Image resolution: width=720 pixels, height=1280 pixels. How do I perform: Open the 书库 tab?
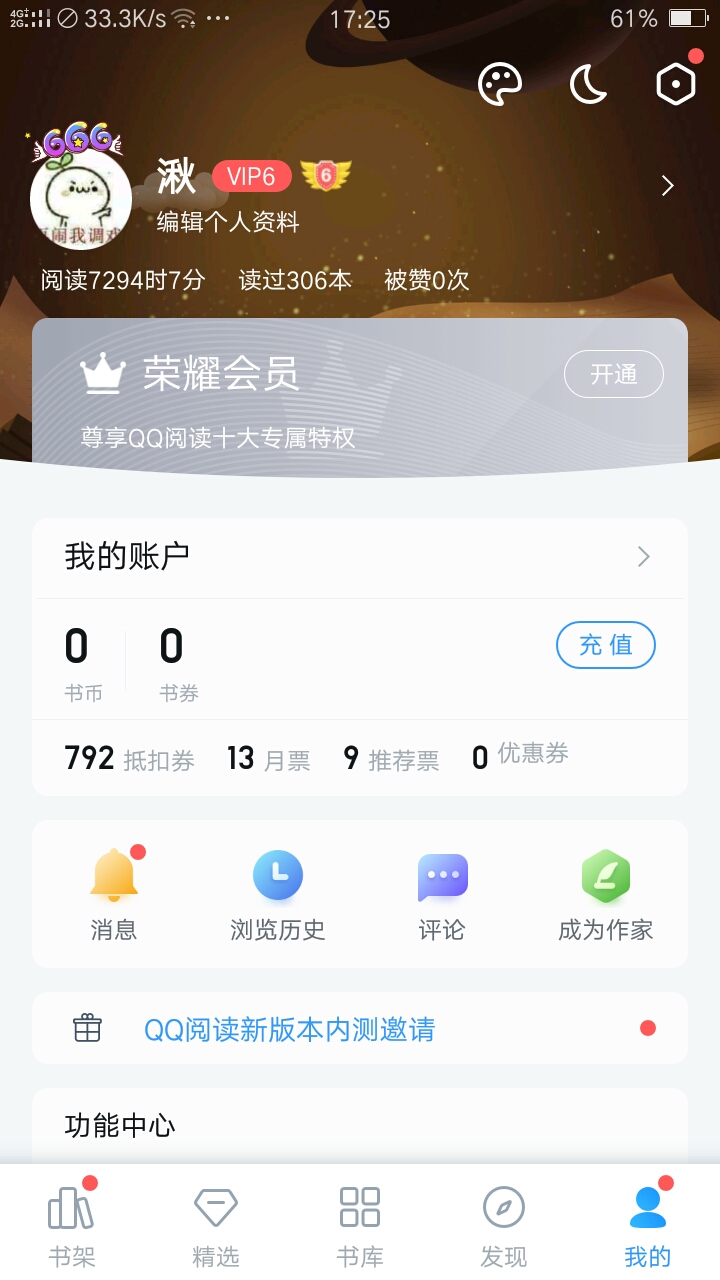tap(360, 1225)
